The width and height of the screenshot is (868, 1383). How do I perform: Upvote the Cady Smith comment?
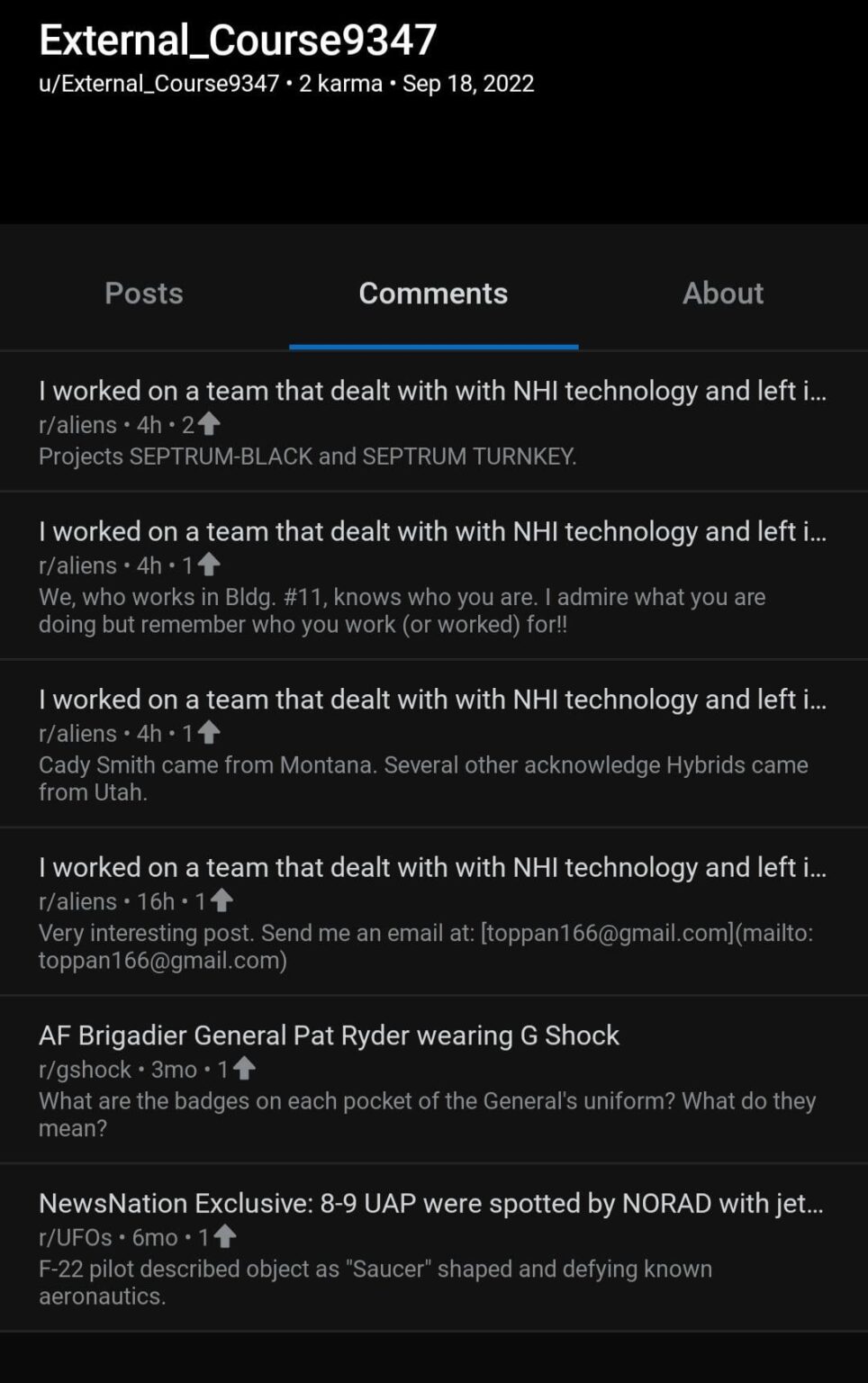pyautogui.click(x=209, y=732)
